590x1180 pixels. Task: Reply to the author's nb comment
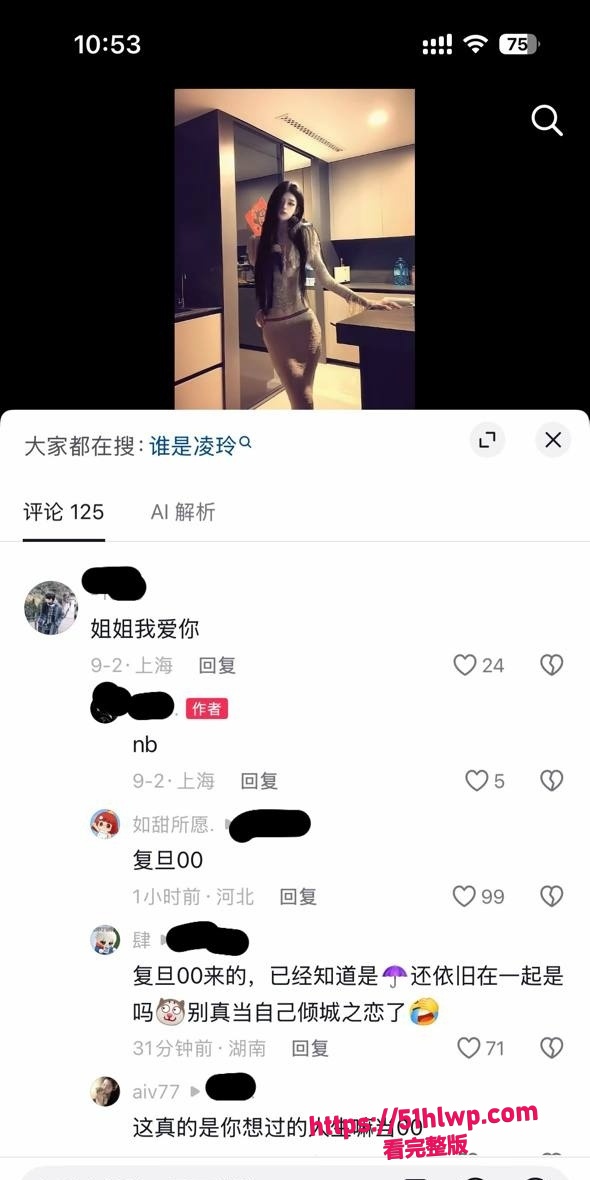(x=260, y=781)
